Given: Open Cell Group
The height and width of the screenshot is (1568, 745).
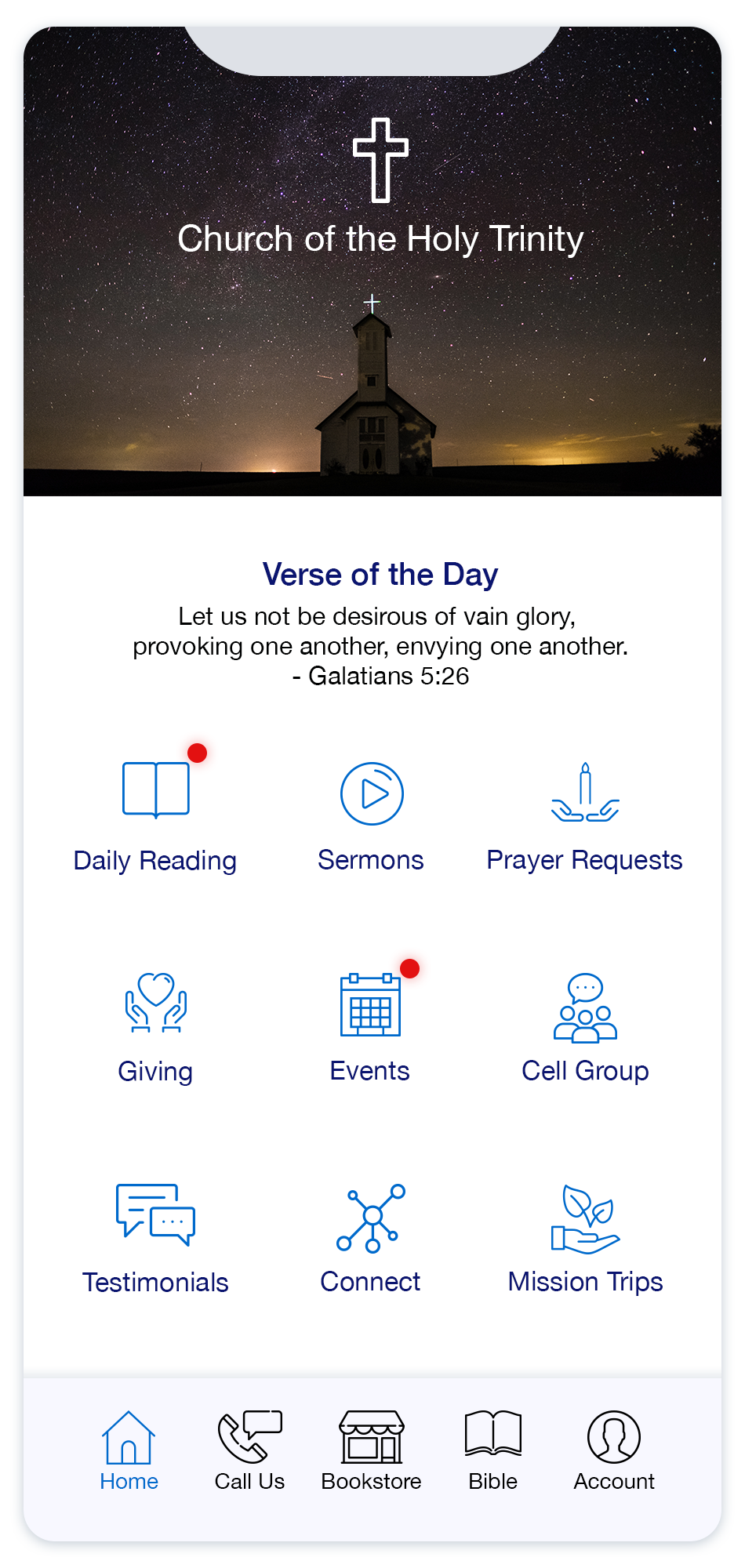Looking at the screenshot, I should [x=585, y=1027].
